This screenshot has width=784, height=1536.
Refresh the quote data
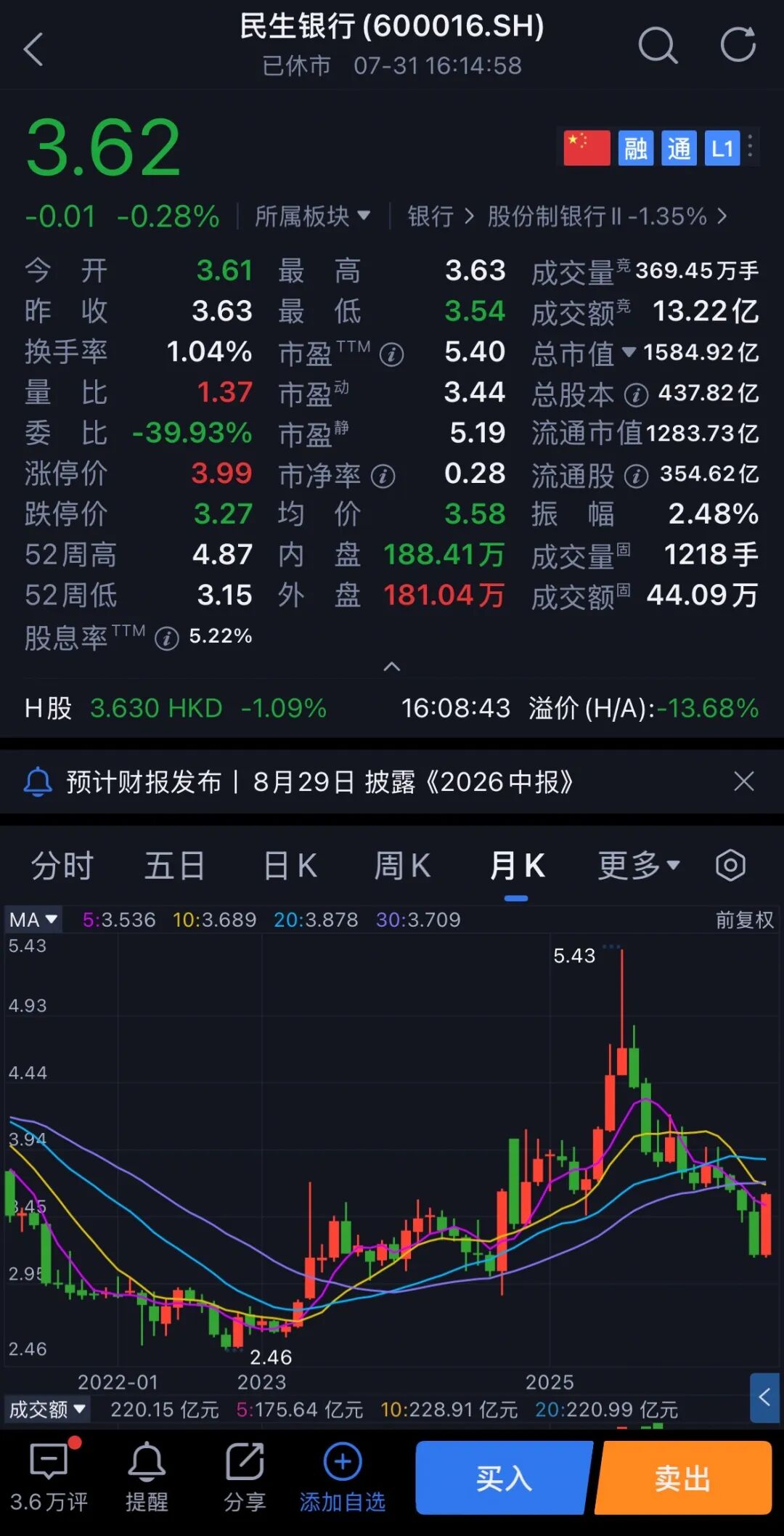point(738,45)
